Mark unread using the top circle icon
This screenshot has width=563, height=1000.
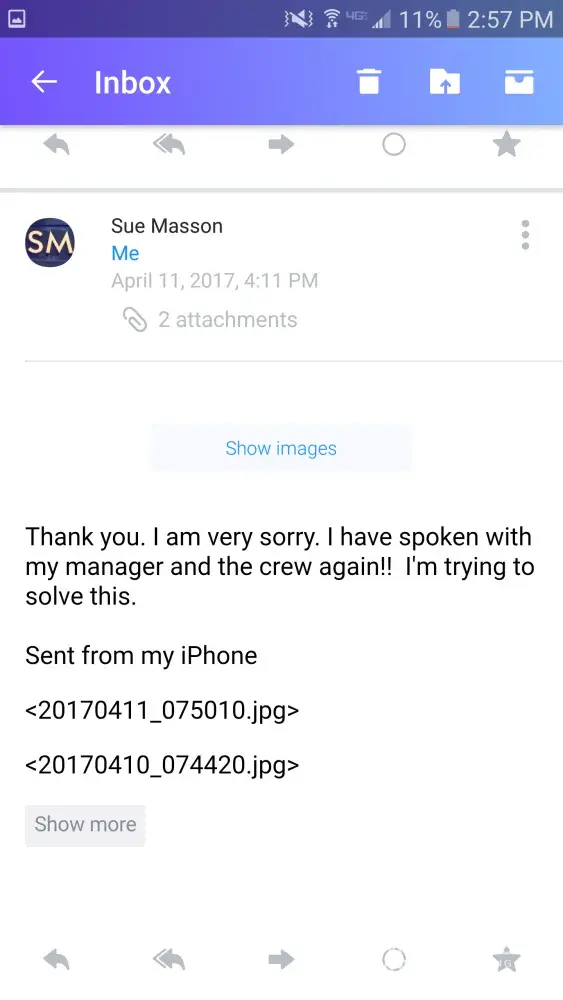[394, 145]
